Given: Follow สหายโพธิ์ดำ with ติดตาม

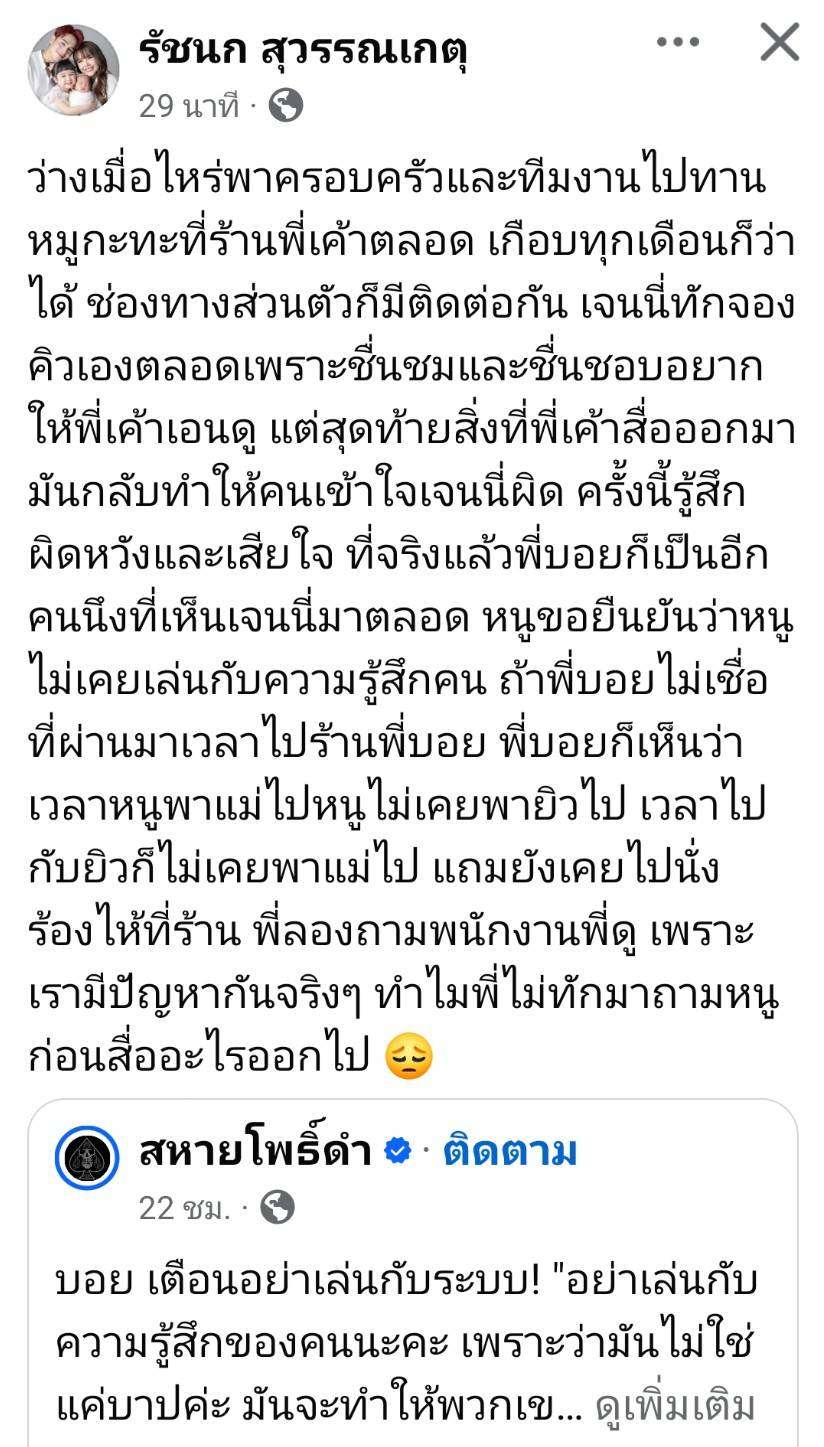Looking at the screenshot, I should tap(510, 1151).
